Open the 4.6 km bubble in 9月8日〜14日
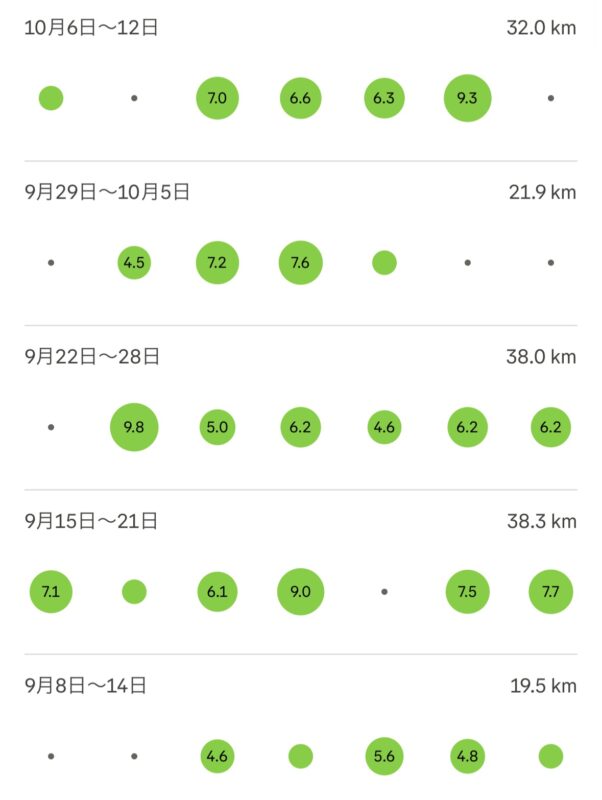Screen dimensions: 602x800 click(x=217, y=756)
